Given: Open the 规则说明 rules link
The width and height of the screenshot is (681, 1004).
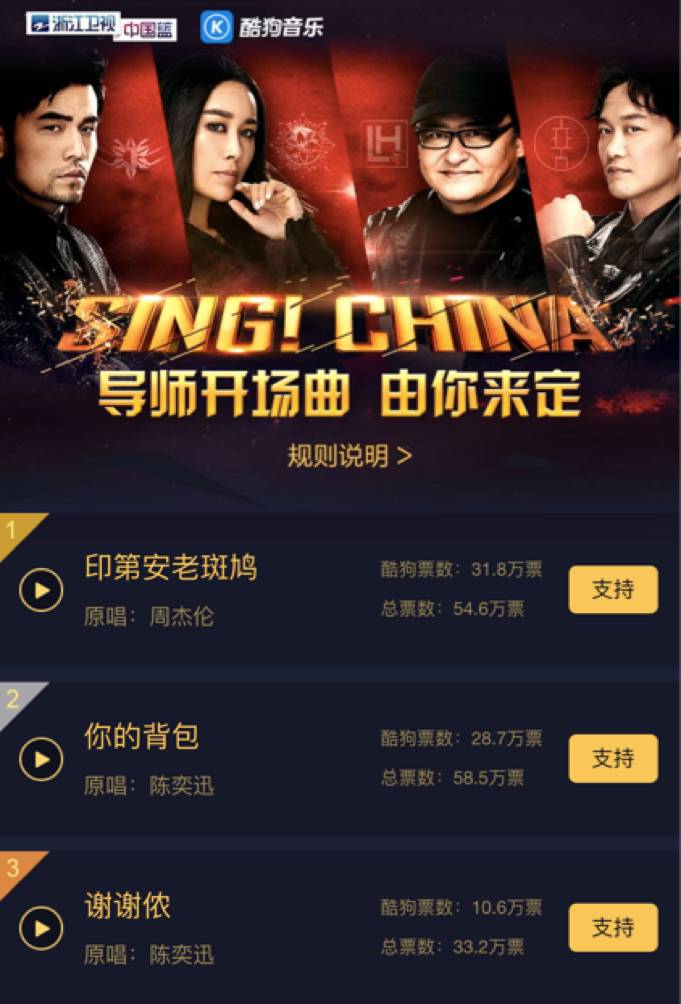Looking at the screenshot, I should point(349,456).
